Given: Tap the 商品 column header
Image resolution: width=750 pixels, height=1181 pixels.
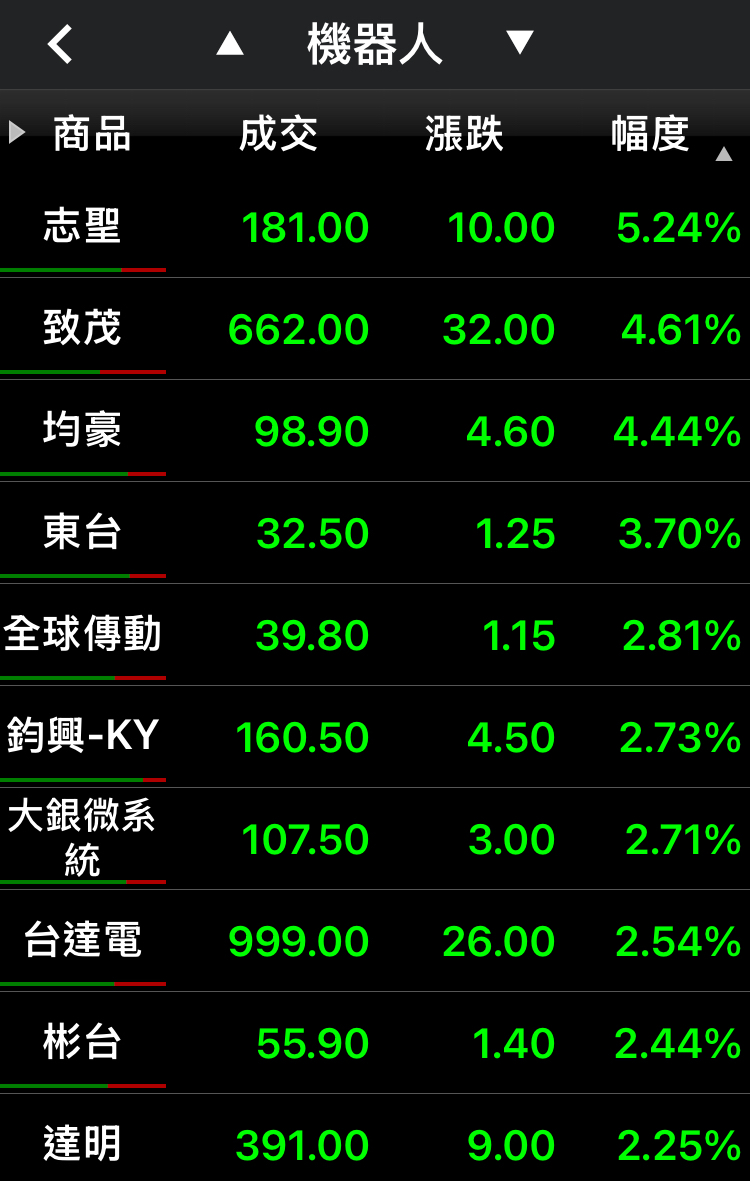Looking at the screenshot, I should (x=92, y=135).
